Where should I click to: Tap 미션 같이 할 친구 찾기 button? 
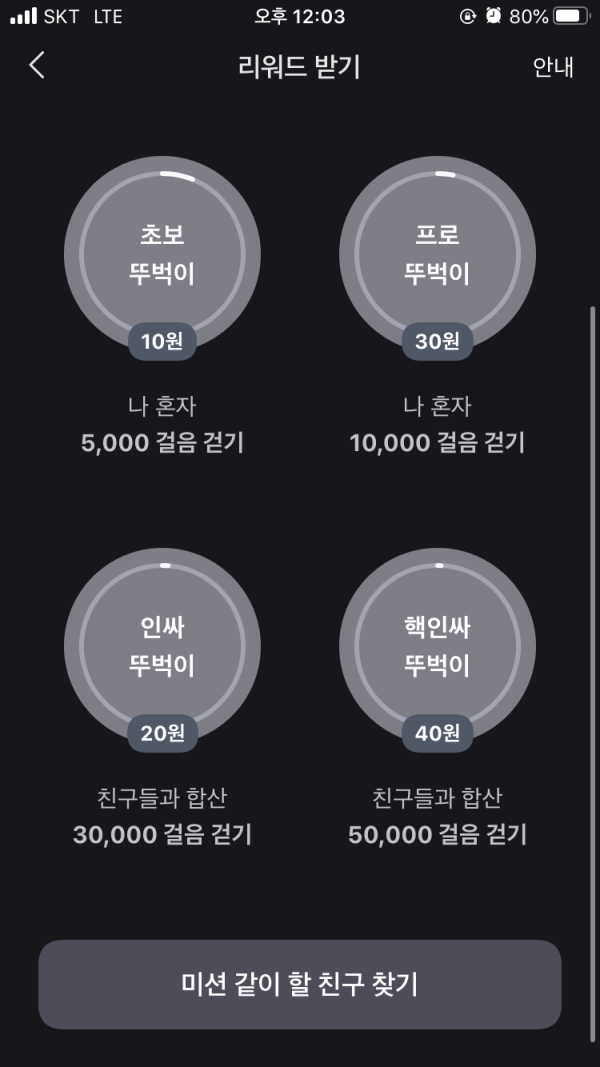click(299, 984)
